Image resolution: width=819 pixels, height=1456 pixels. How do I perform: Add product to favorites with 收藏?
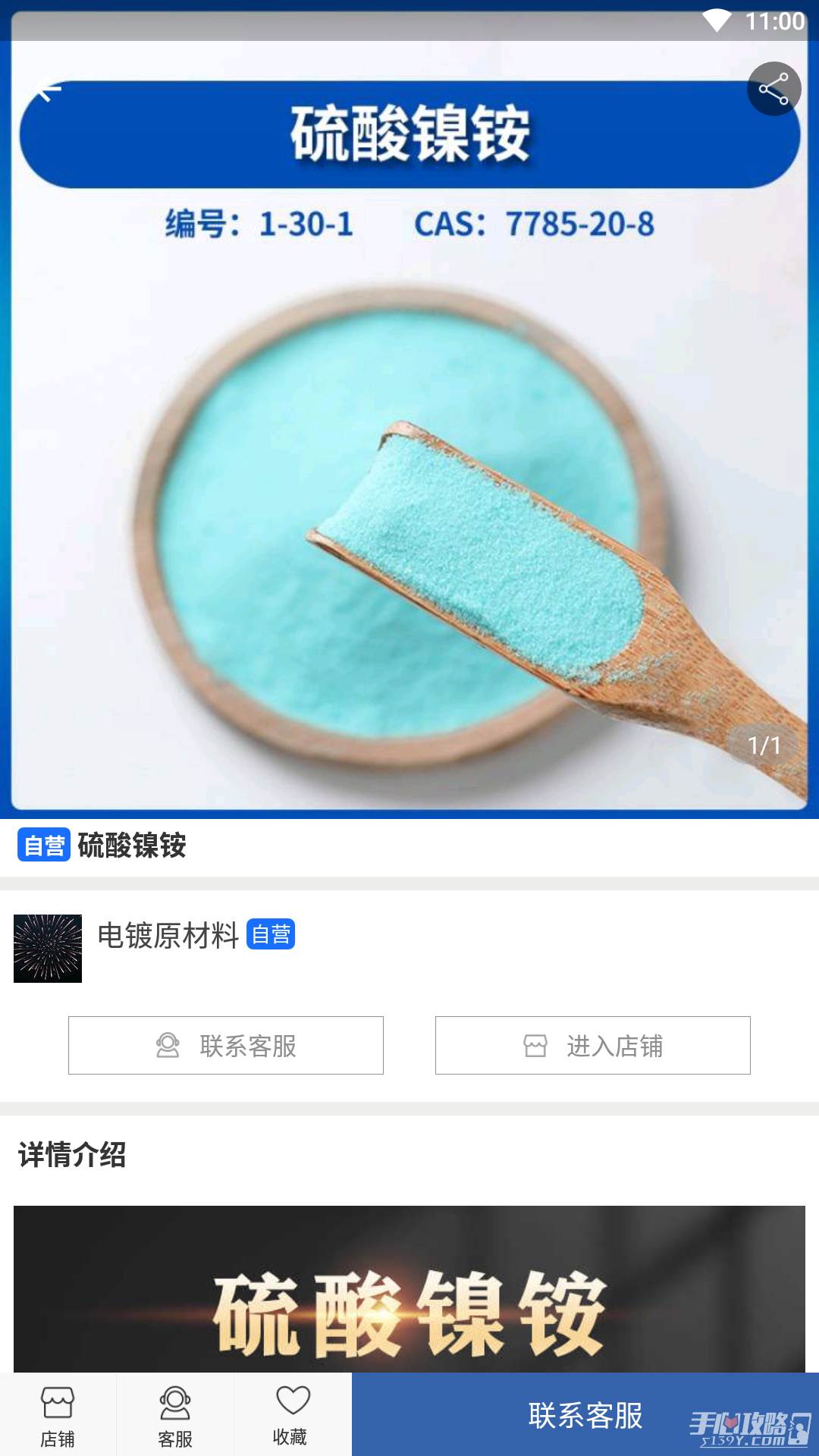click(292, 1415)
